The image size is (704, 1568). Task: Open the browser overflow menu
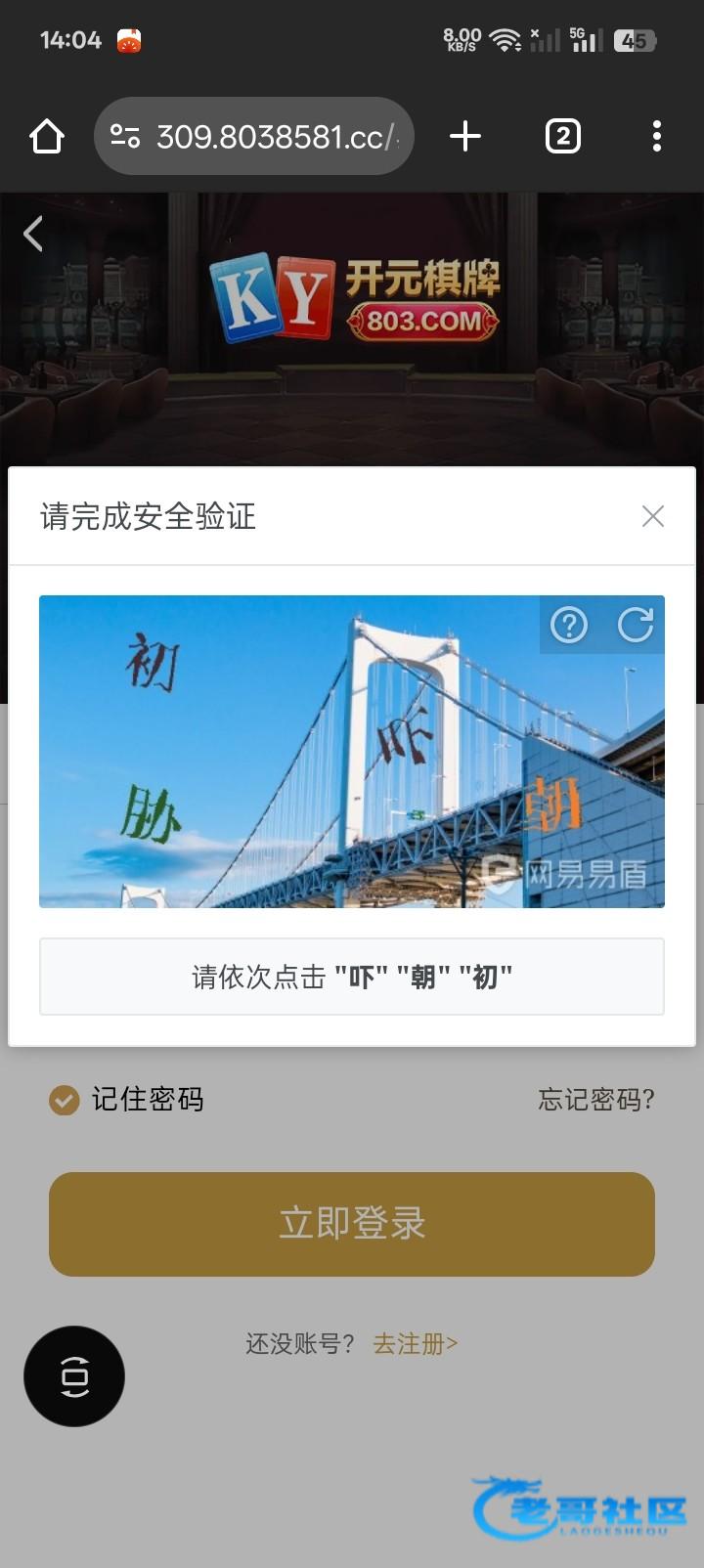click(657, 137)
